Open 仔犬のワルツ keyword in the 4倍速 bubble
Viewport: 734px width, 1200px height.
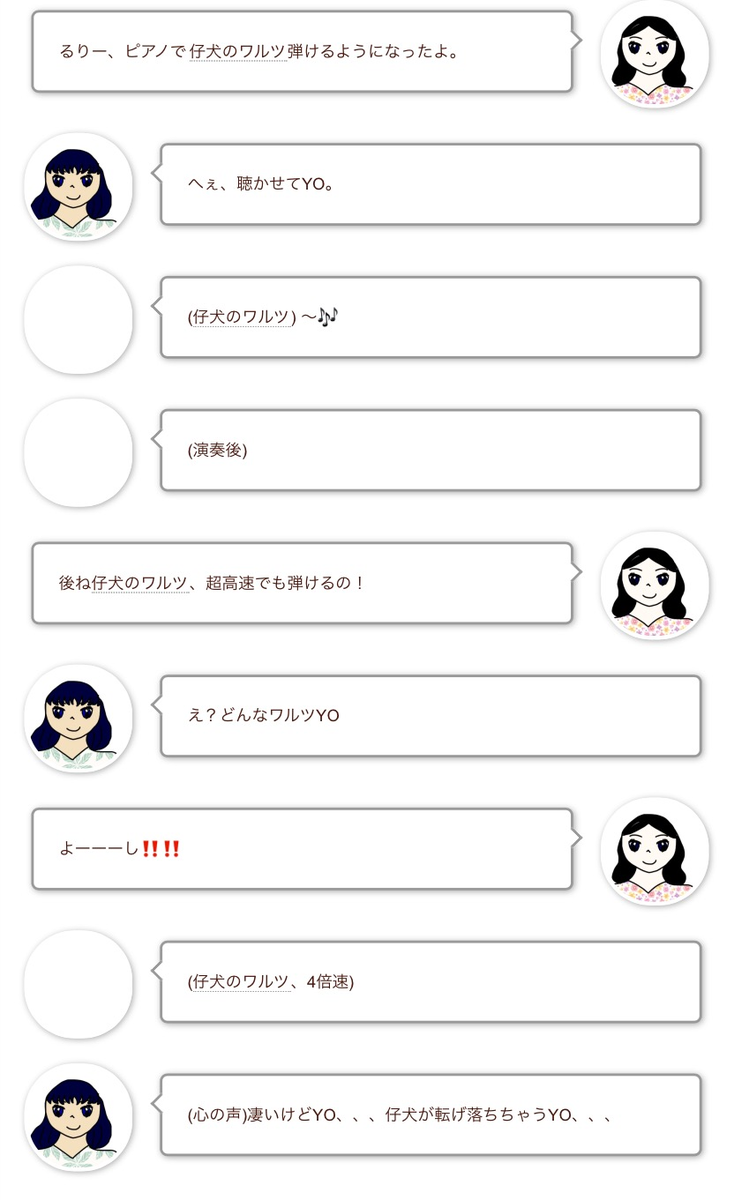(x=241, y=982)
